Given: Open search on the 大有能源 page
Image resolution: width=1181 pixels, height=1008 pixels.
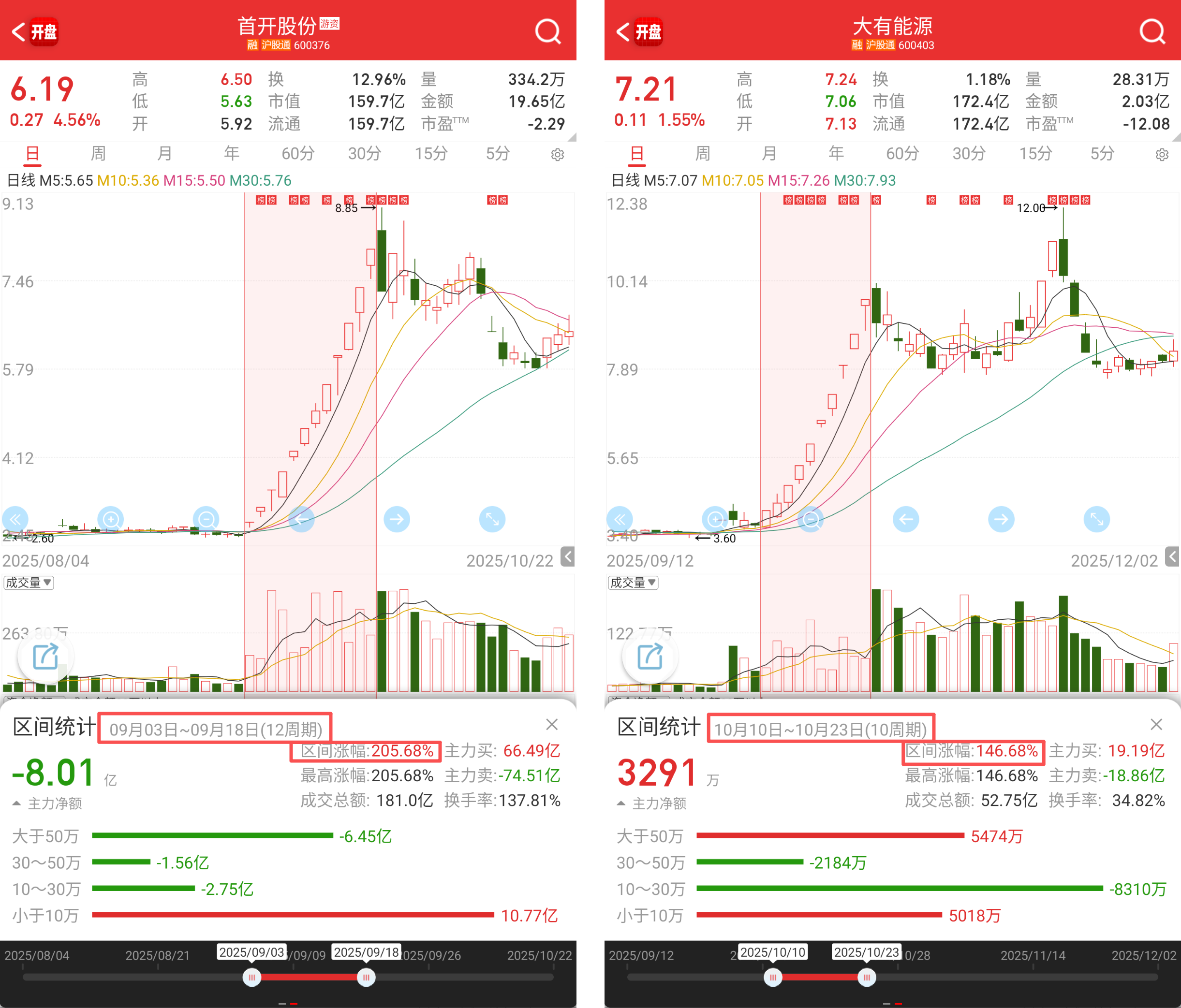Looking at the screenshot, I should coord(1152,31).
